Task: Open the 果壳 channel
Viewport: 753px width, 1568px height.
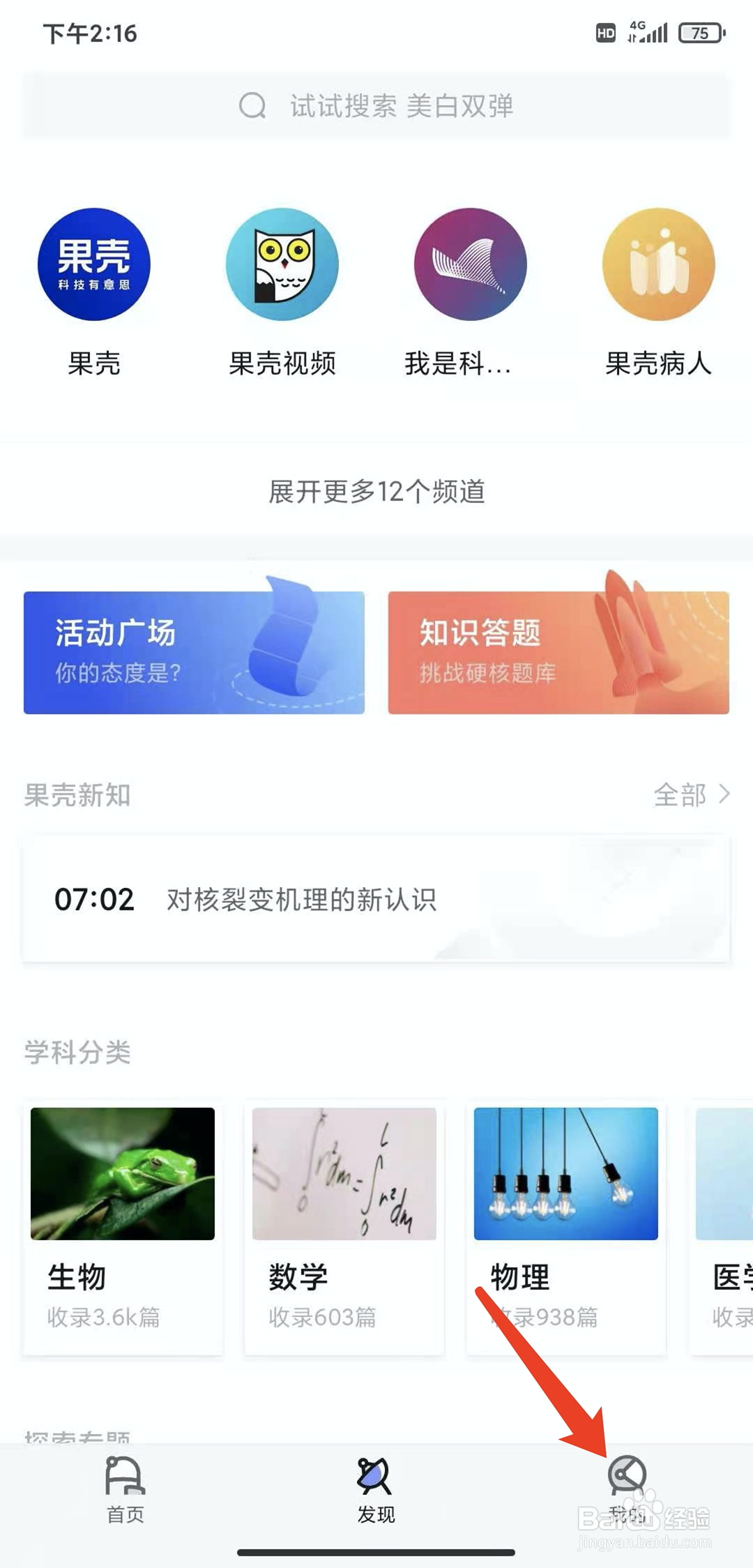Action: [x=94, y=265]
